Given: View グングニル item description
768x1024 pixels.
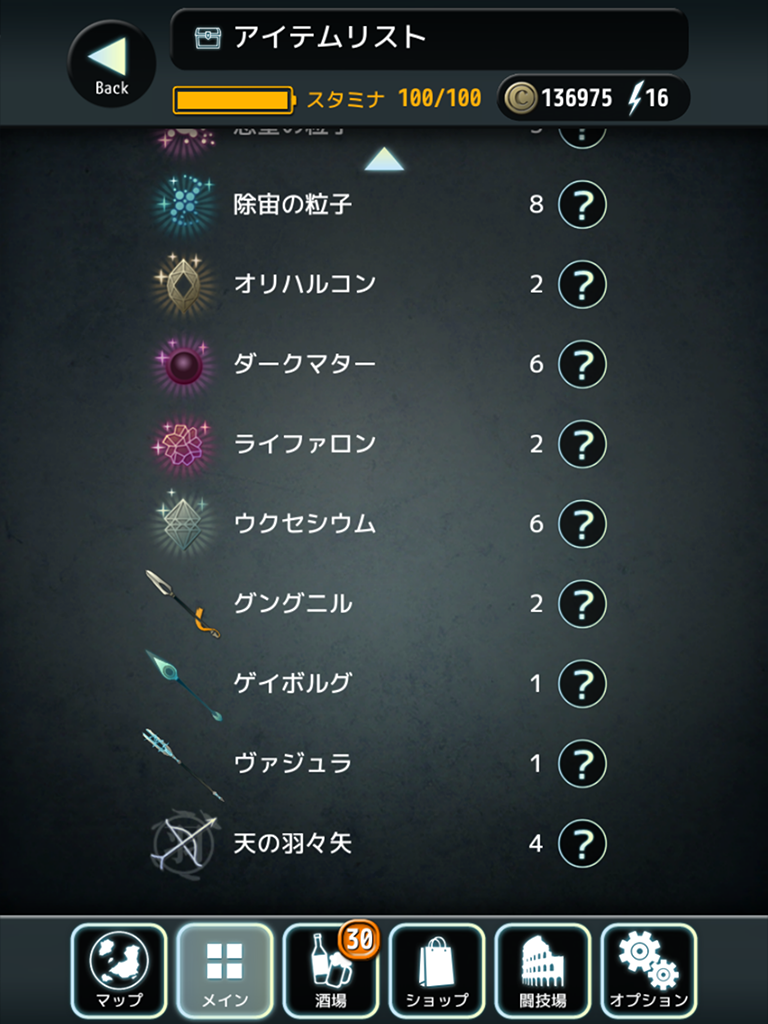Looking at the screenshot, I should [582, 604].
